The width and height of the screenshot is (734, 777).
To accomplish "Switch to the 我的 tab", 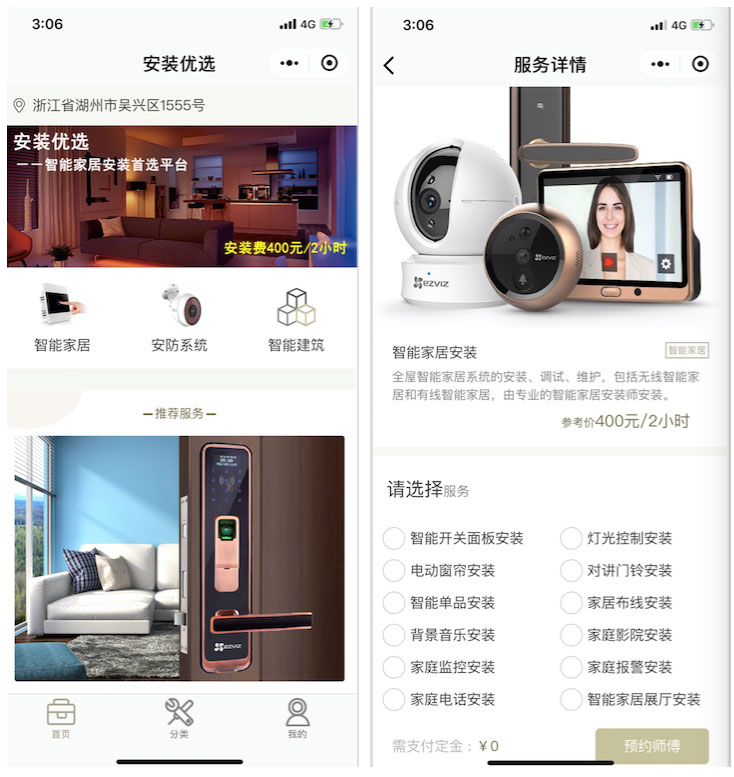I will [297, 719].
